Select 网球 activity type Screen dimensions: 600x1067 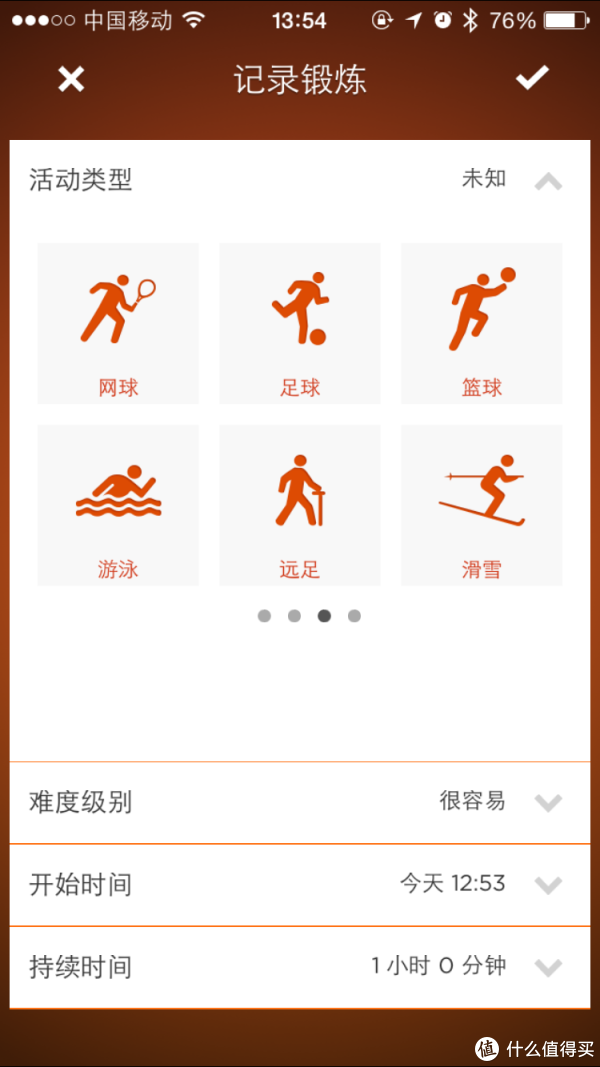click(118, 323)
